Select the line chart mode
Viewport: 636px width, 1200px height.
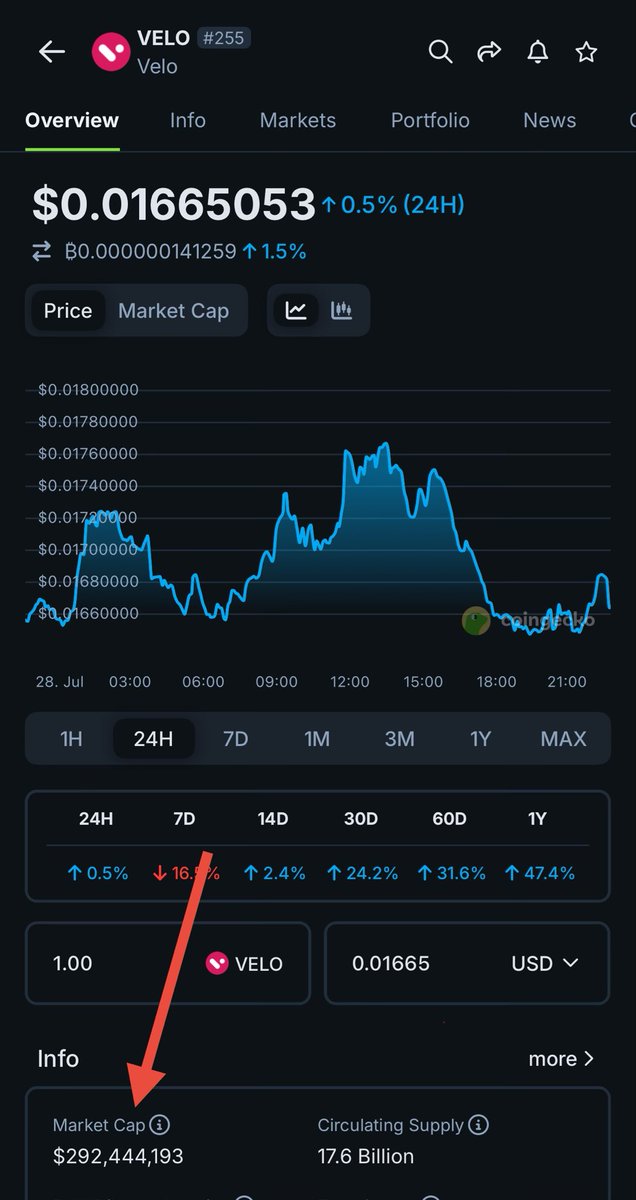pos(296,310)
